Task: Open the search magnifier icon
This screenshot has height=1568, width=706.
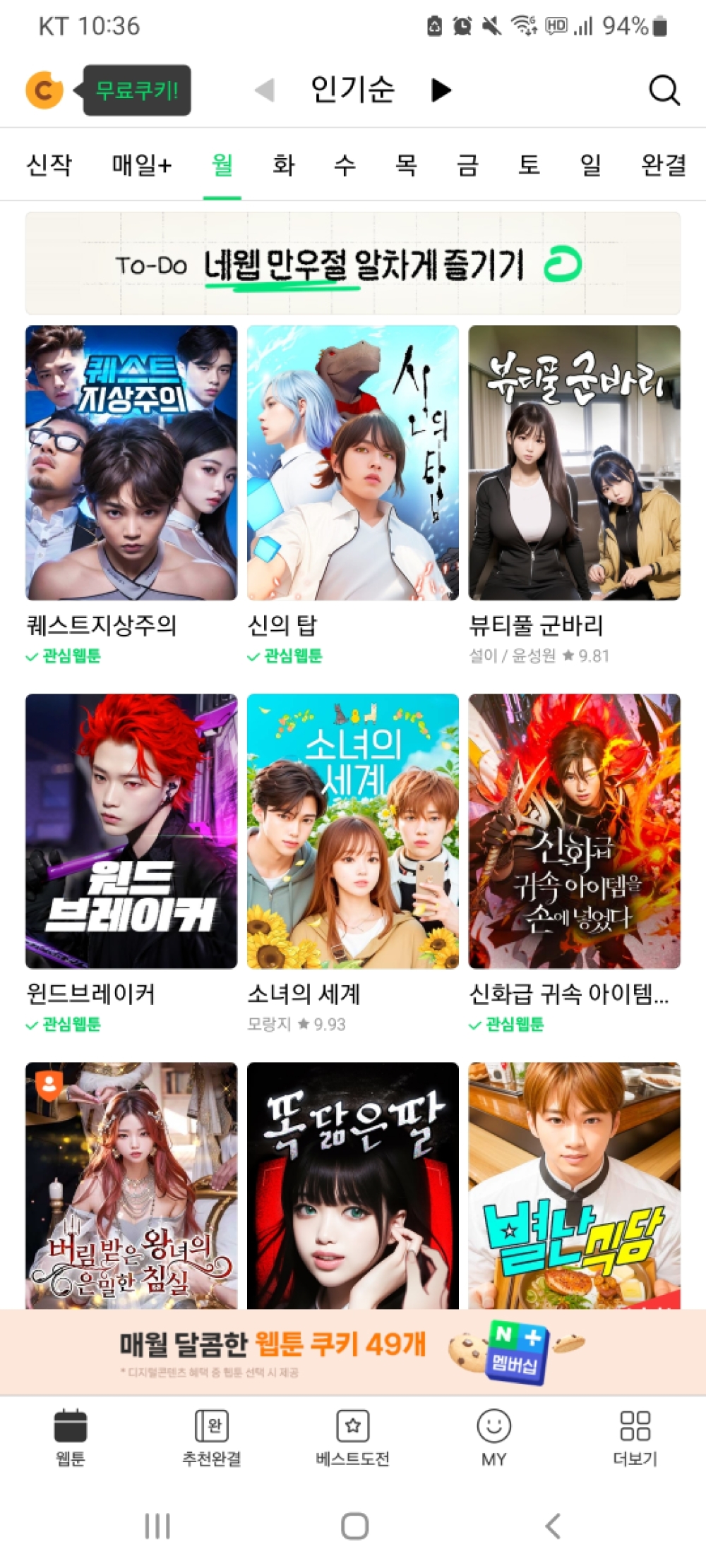Action: (664, 90)
